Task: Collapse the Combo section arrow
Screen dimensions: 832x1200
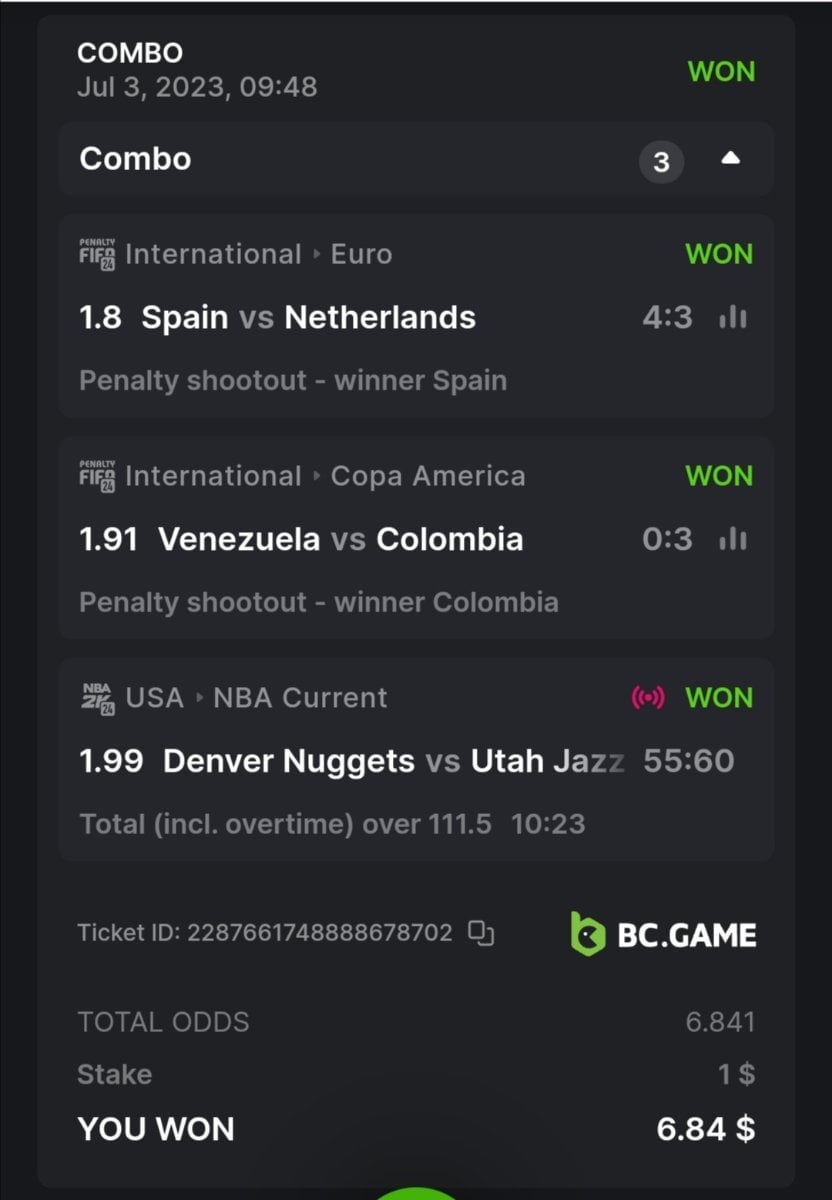Action: (731, 159)
